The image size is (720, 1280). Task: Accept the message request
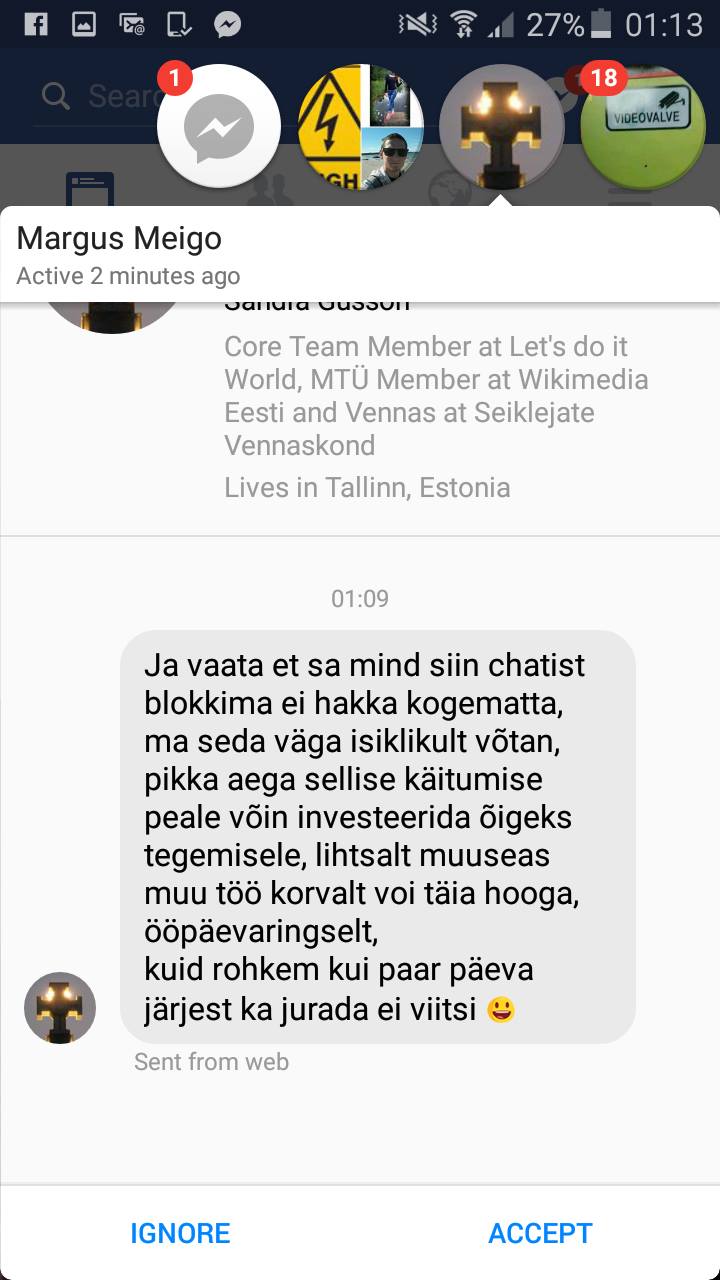[x=540, y=1233]
